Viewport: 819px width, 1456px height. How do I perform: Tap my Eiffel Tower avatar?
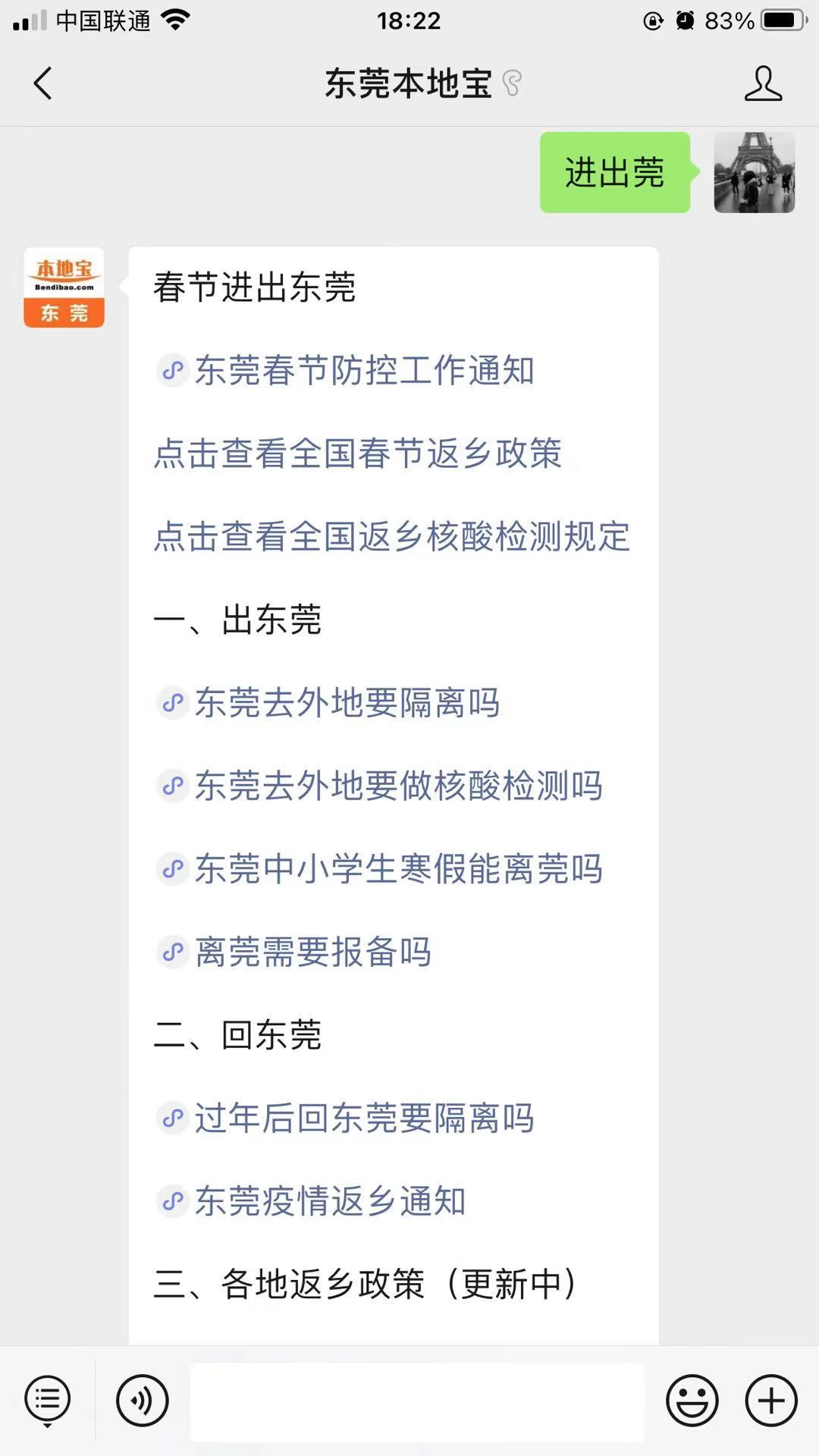[x=755, y=172]
